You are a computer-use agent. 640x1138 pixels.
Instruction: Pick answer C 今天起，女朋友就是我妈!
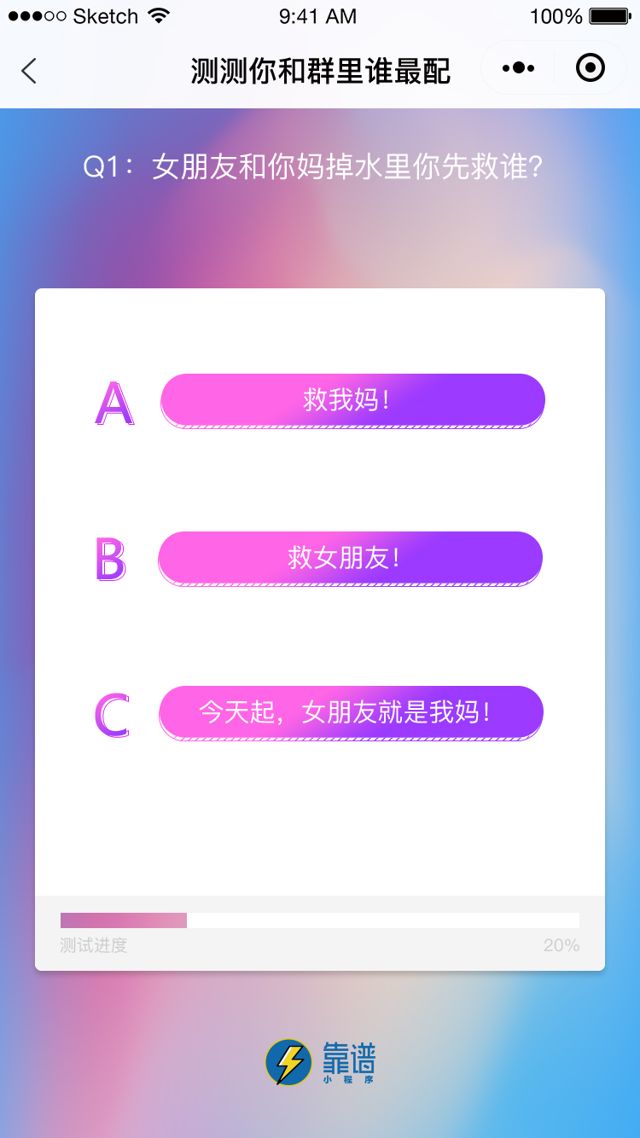pyautogui.click(x=350, y=713)
